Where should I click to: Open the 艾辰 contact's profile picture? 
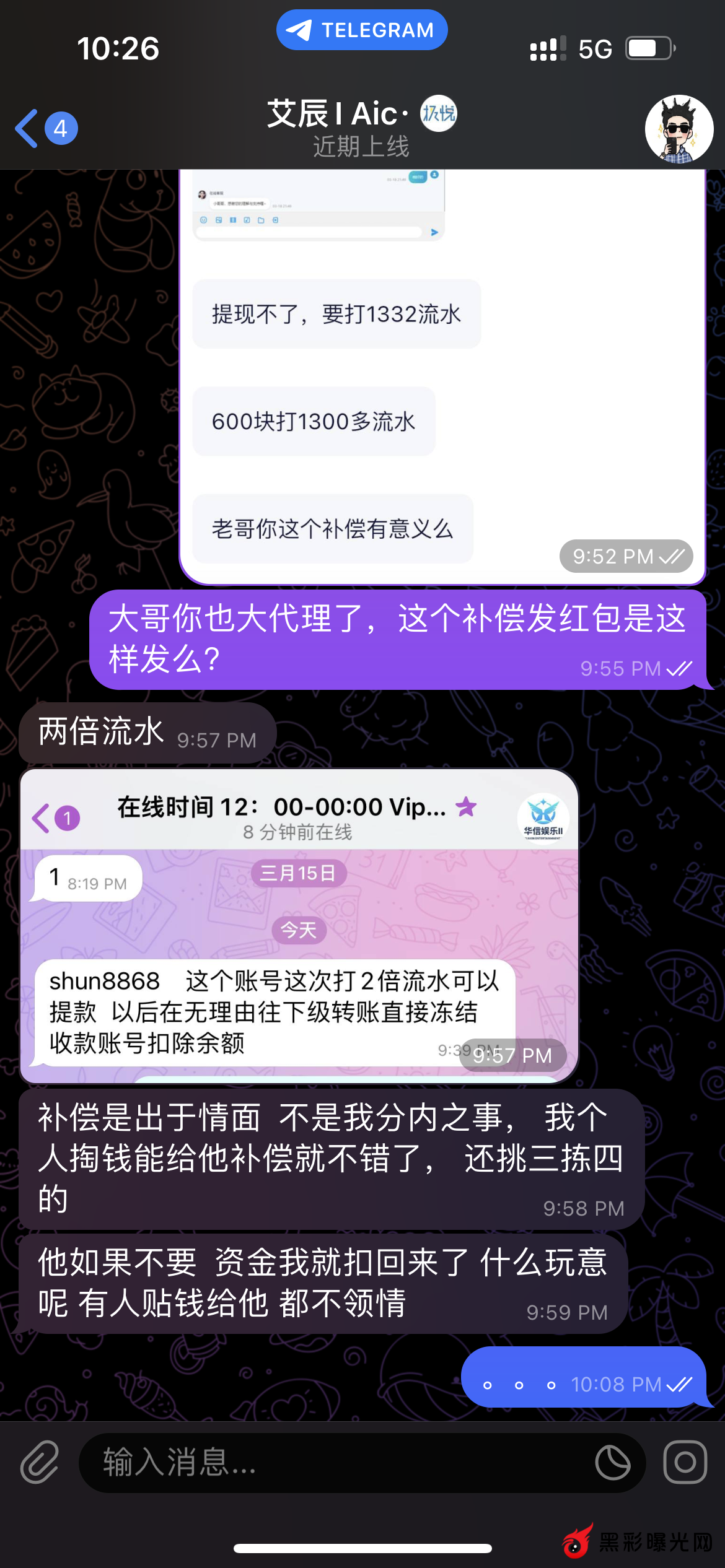tap(679, 129)
